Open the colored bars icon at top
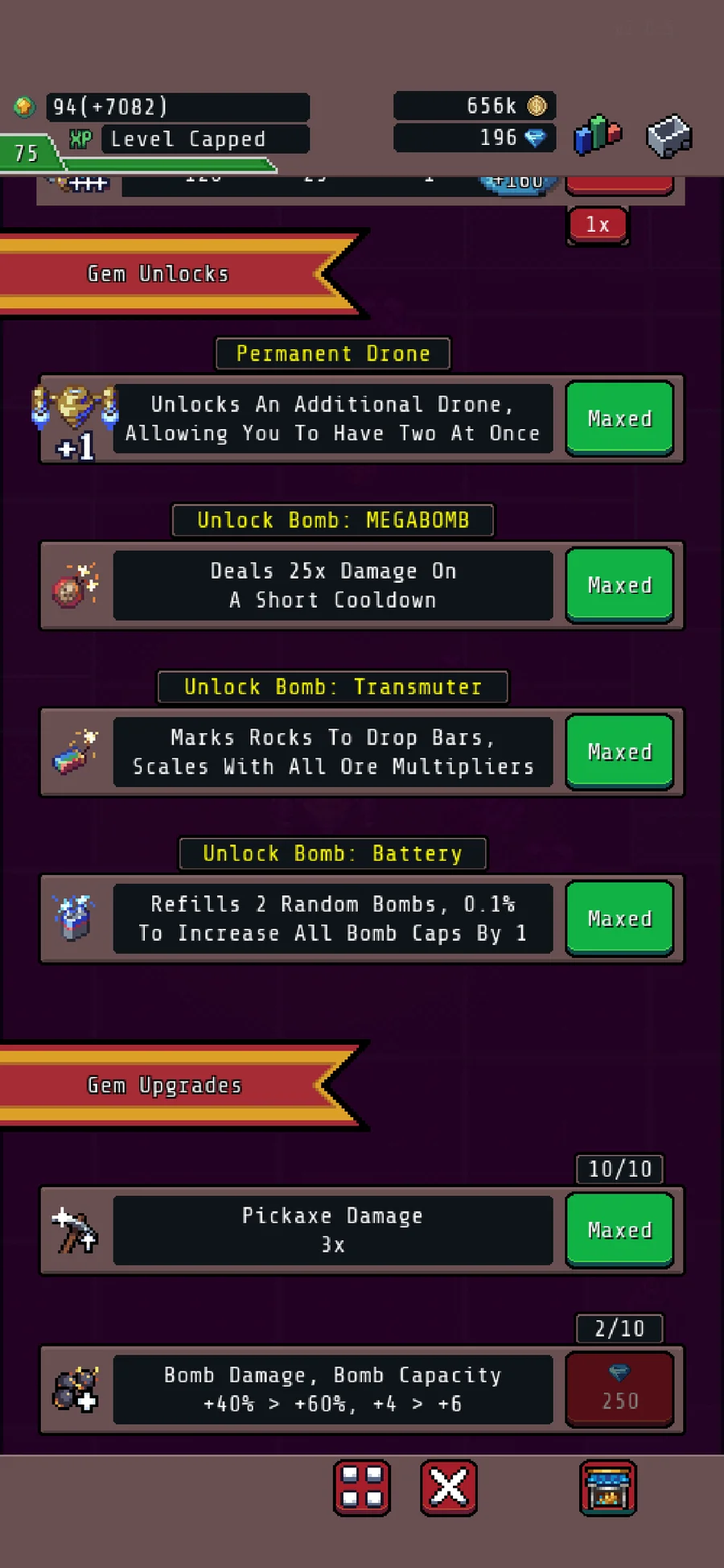 point(598,134)
